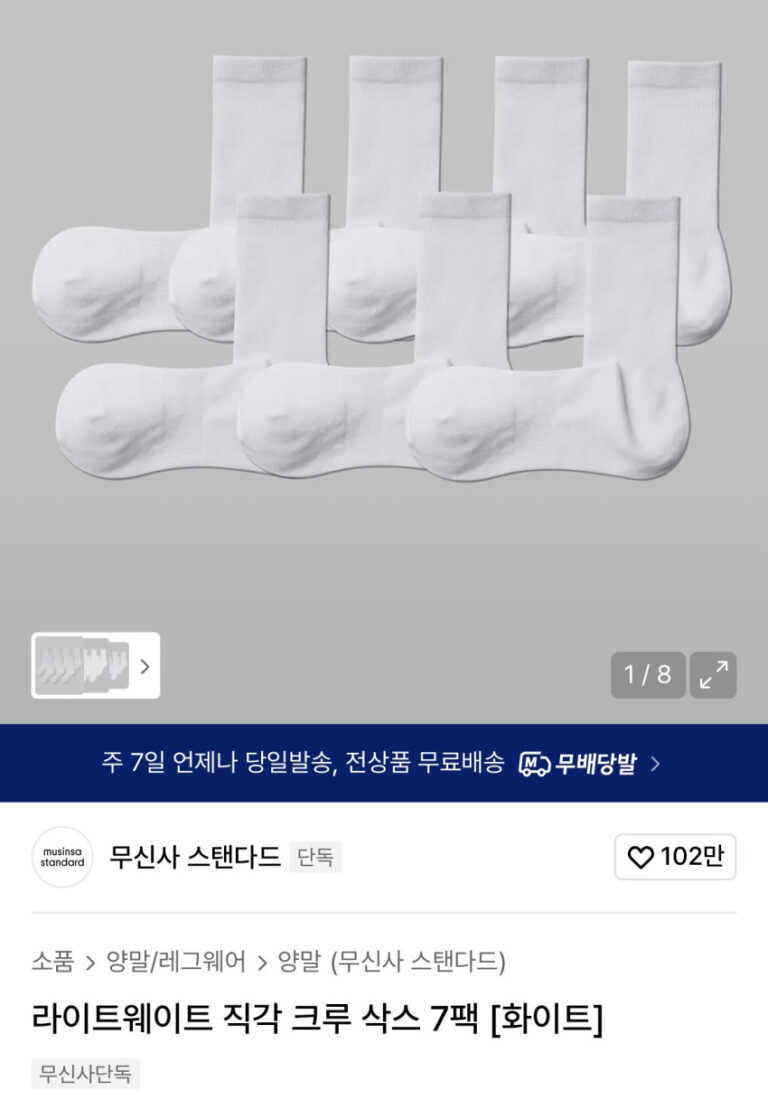Expand the product image to fullscreen
The width and height of the screenshot is (768, 1109).
pyautogui.click(x=713, y=675)
